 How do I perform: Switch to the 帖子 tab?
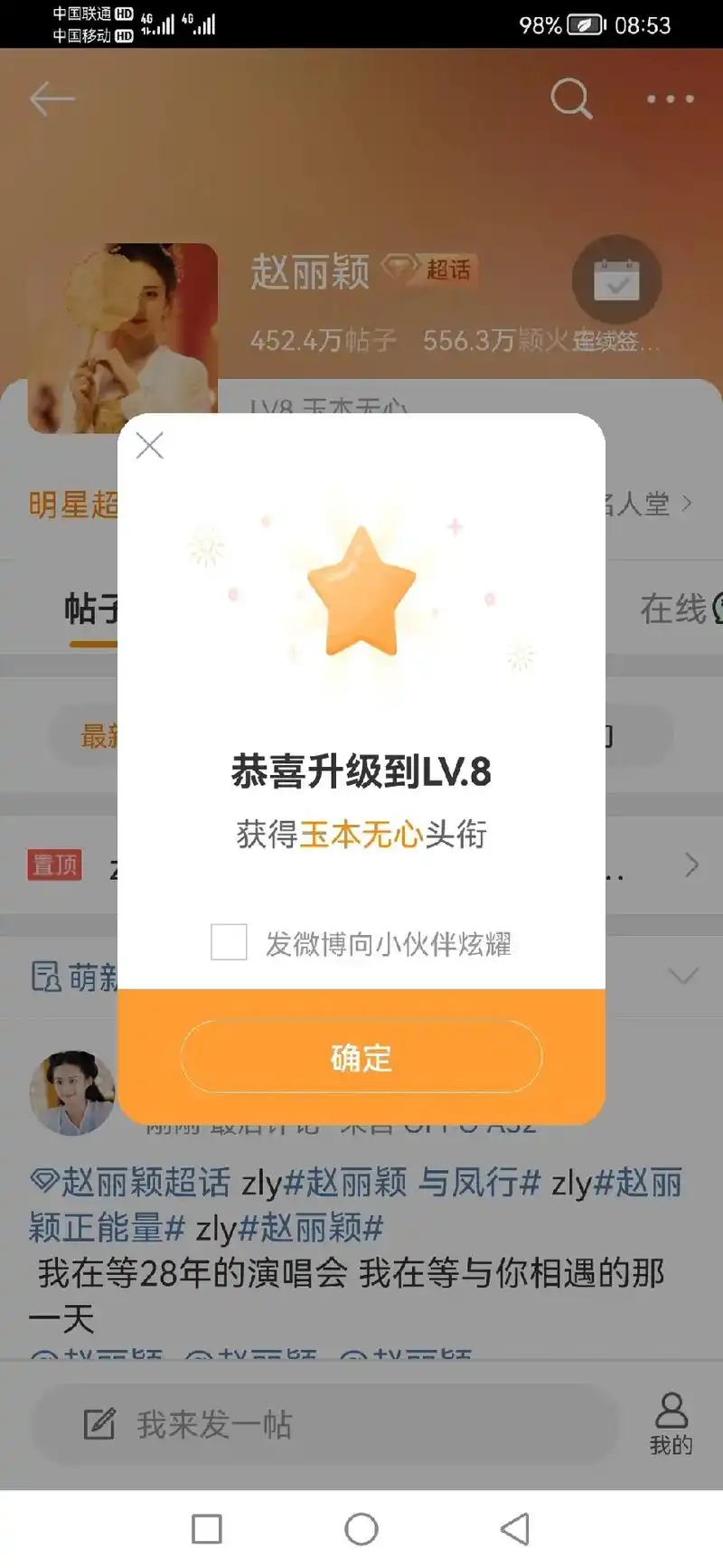click(92, 608)
